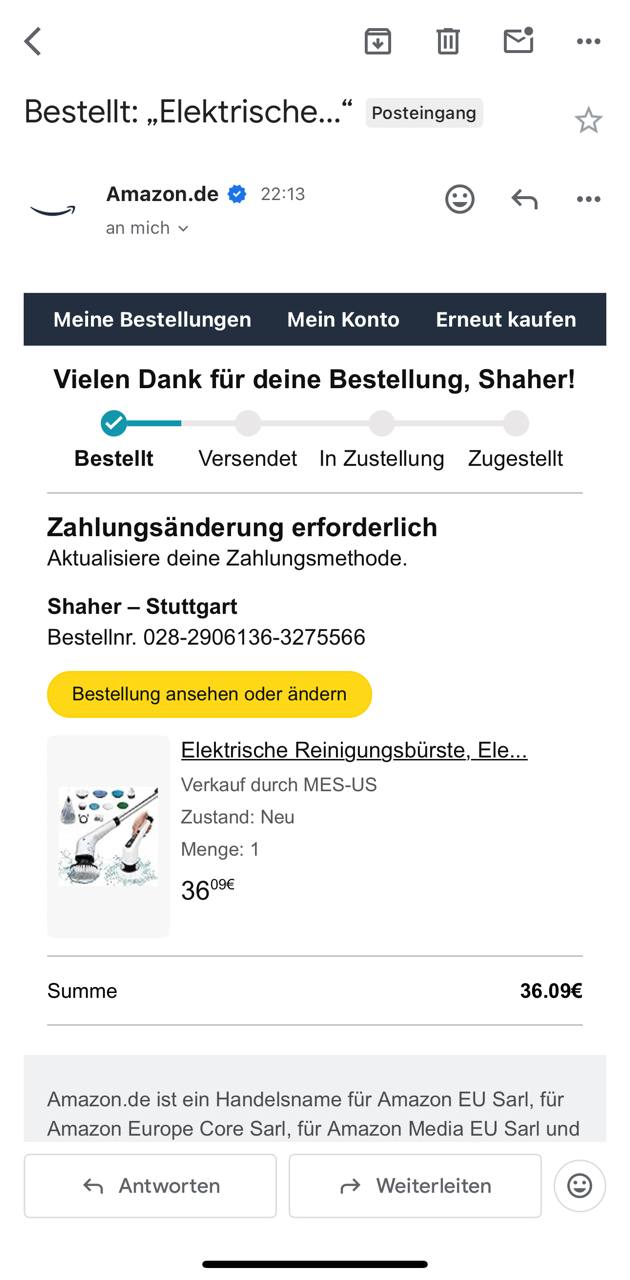The image size is (630, 1280).
Task: Select Erneut kaufen
Action: pyautogui.click(x=505, y=320)
